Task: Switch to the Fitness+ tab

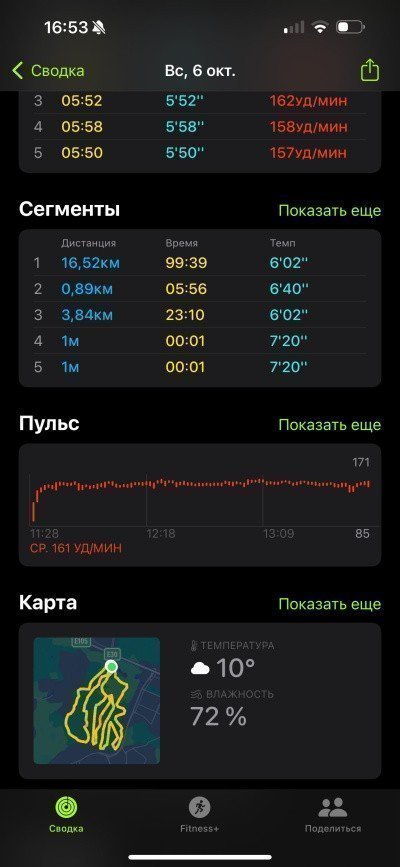Action: point(200,815)
